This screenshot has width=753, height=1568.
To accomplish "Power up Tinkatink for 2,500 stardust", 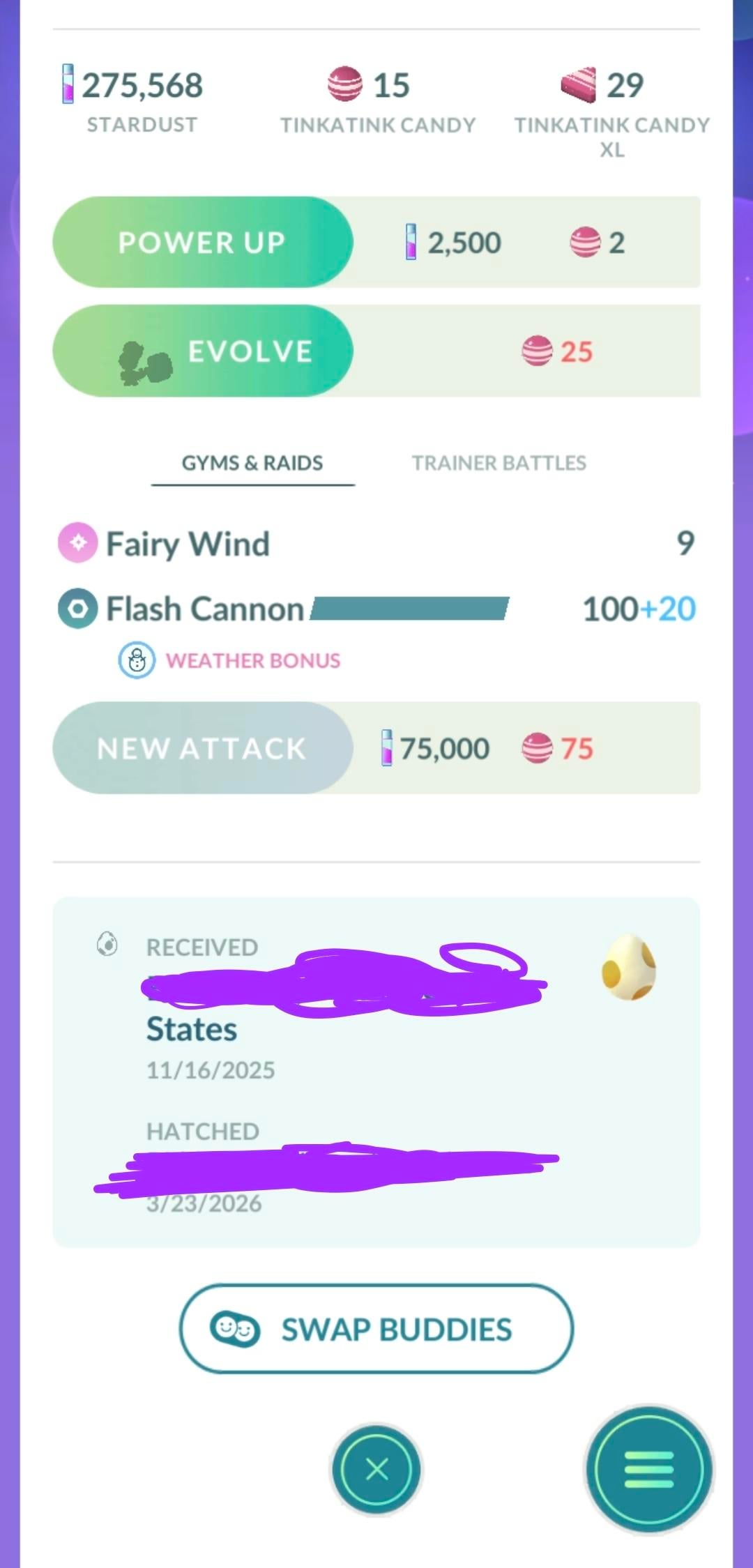I will [202, 242].
